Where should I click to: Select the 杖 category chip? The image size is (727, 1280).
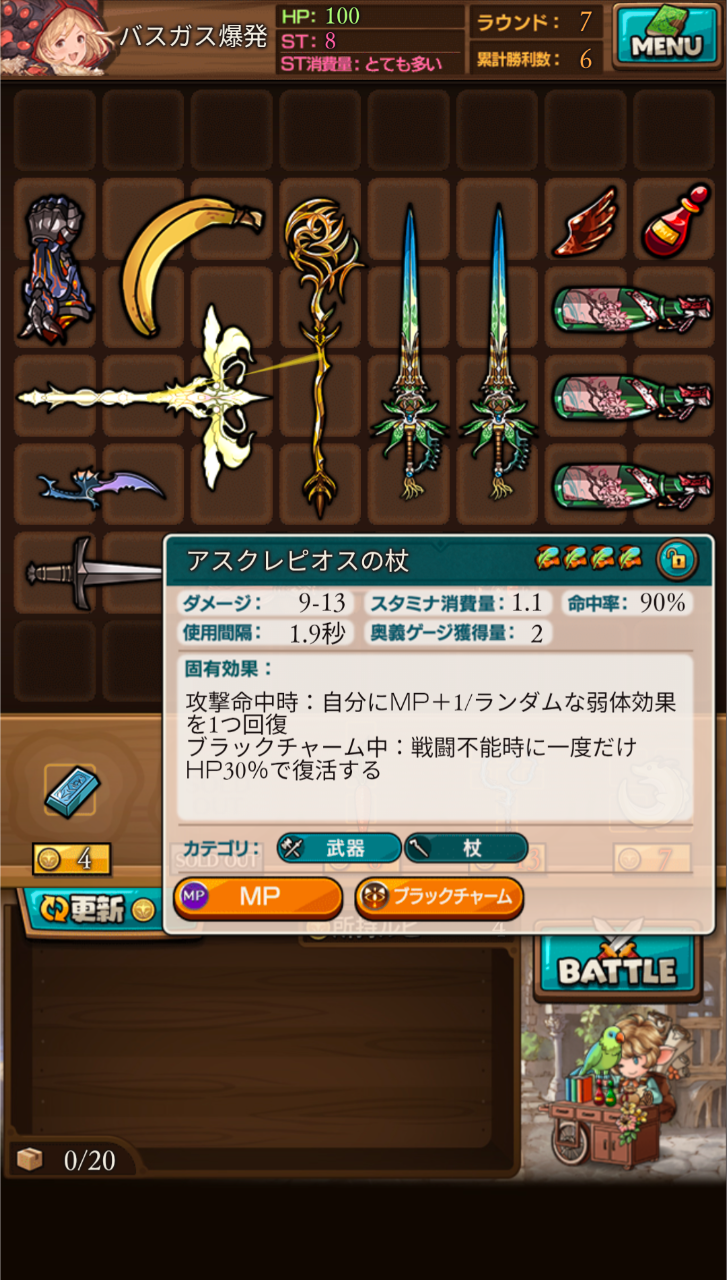[x=466, y=848]
